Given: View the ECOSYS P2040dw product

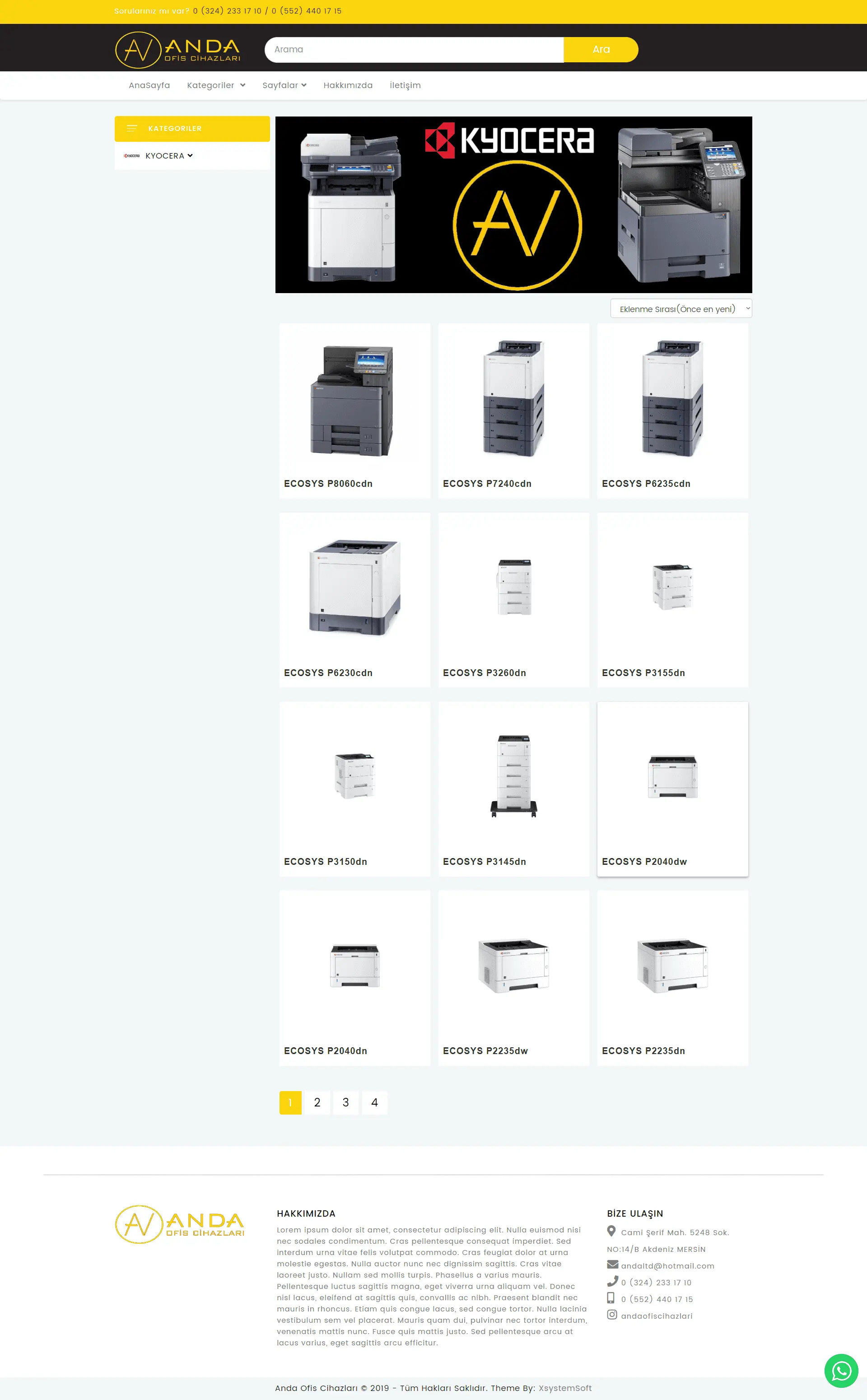Looking at the screenshot, I should (x=672, y=788).
